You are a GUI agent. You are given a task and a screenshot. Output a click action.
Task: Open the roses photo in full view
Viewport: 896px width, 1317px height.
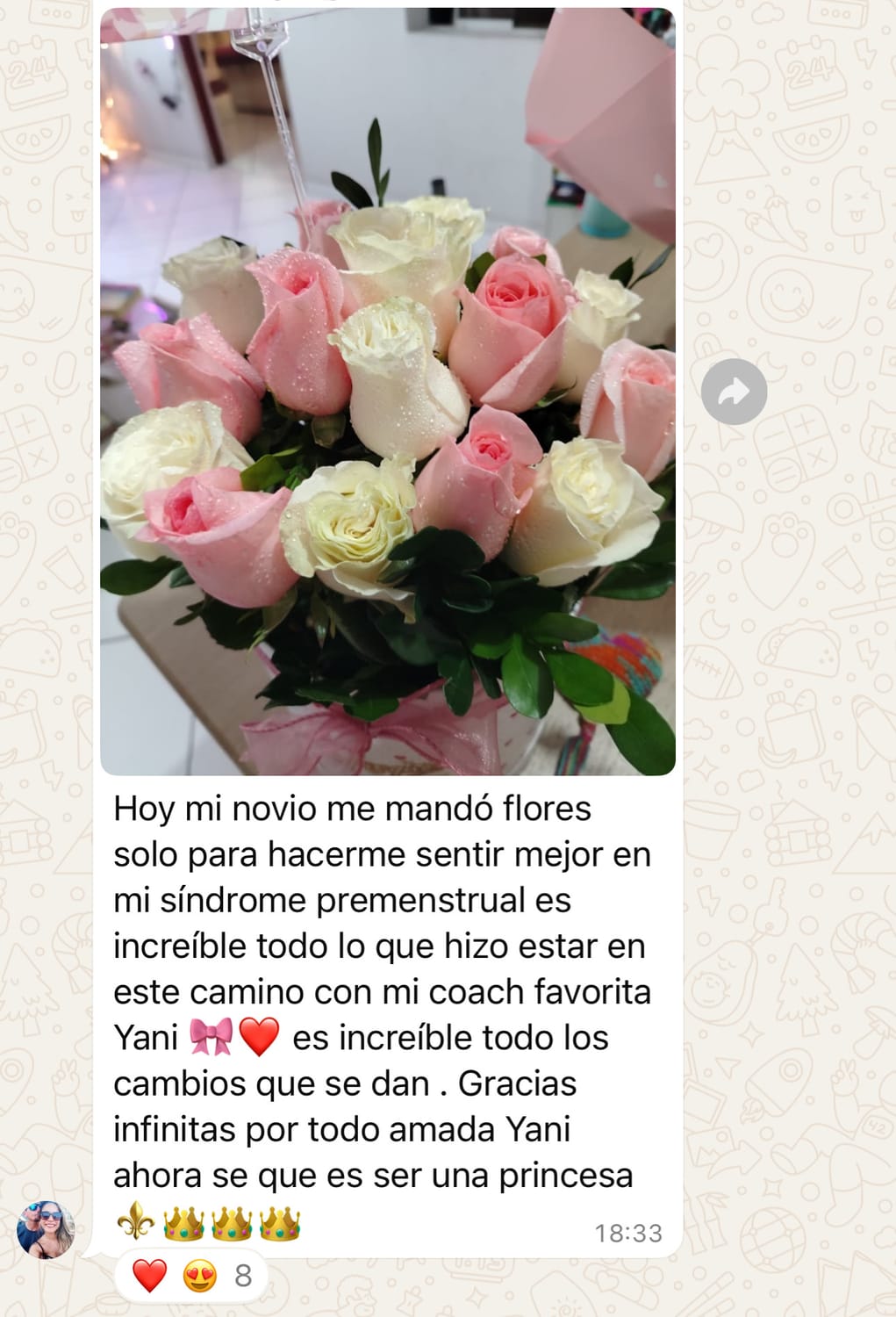click(387, 392)
